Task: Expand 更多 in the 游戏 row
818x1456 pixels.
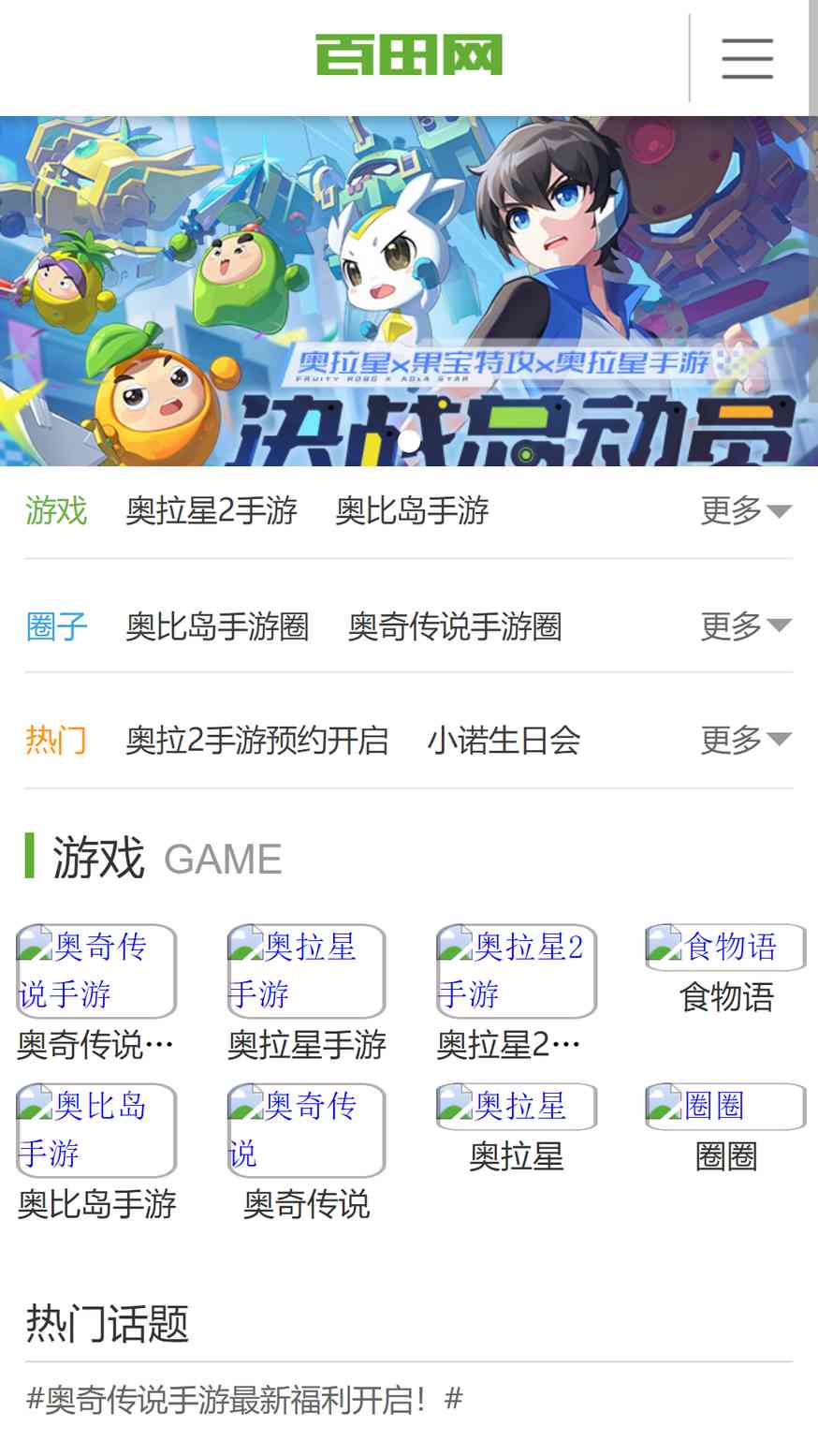Action: (745, 511)
